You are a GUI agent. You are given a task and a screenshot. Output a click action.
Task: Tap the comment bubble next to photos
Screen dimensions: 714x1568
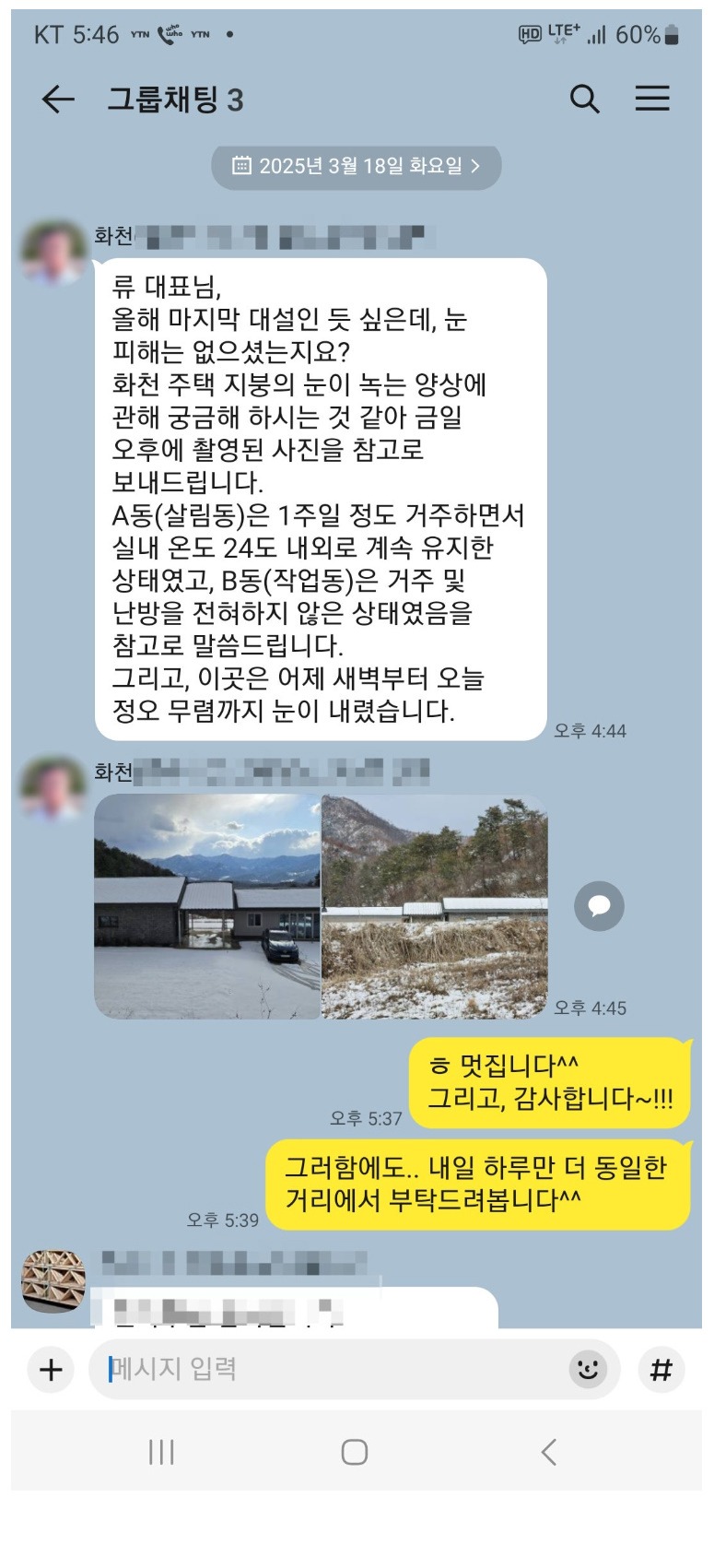[599, 906]
